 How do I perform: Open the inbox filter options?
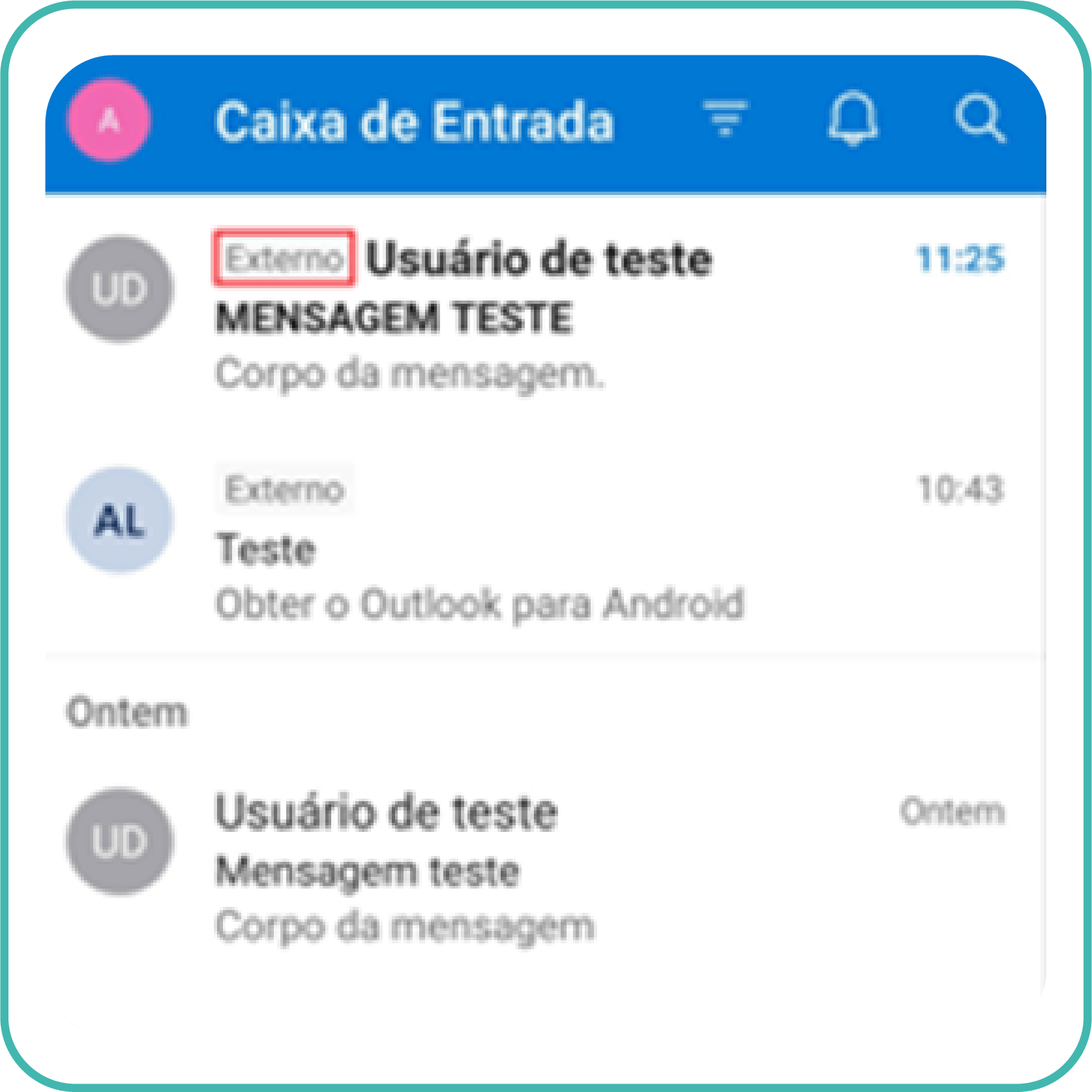pyautogui.click(x=725, y=119)
